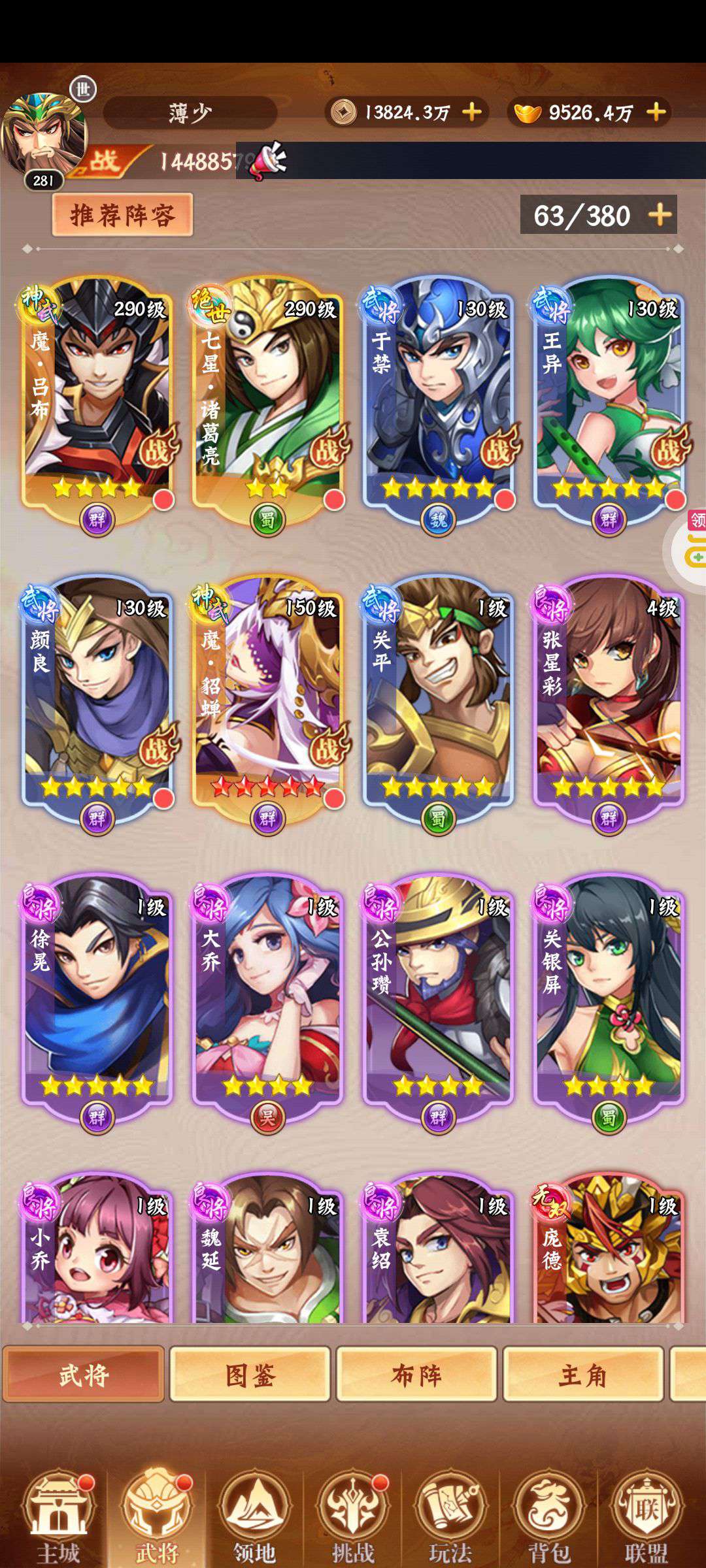Open the 推荐阵容 recommended lineup button

(122, 215)
